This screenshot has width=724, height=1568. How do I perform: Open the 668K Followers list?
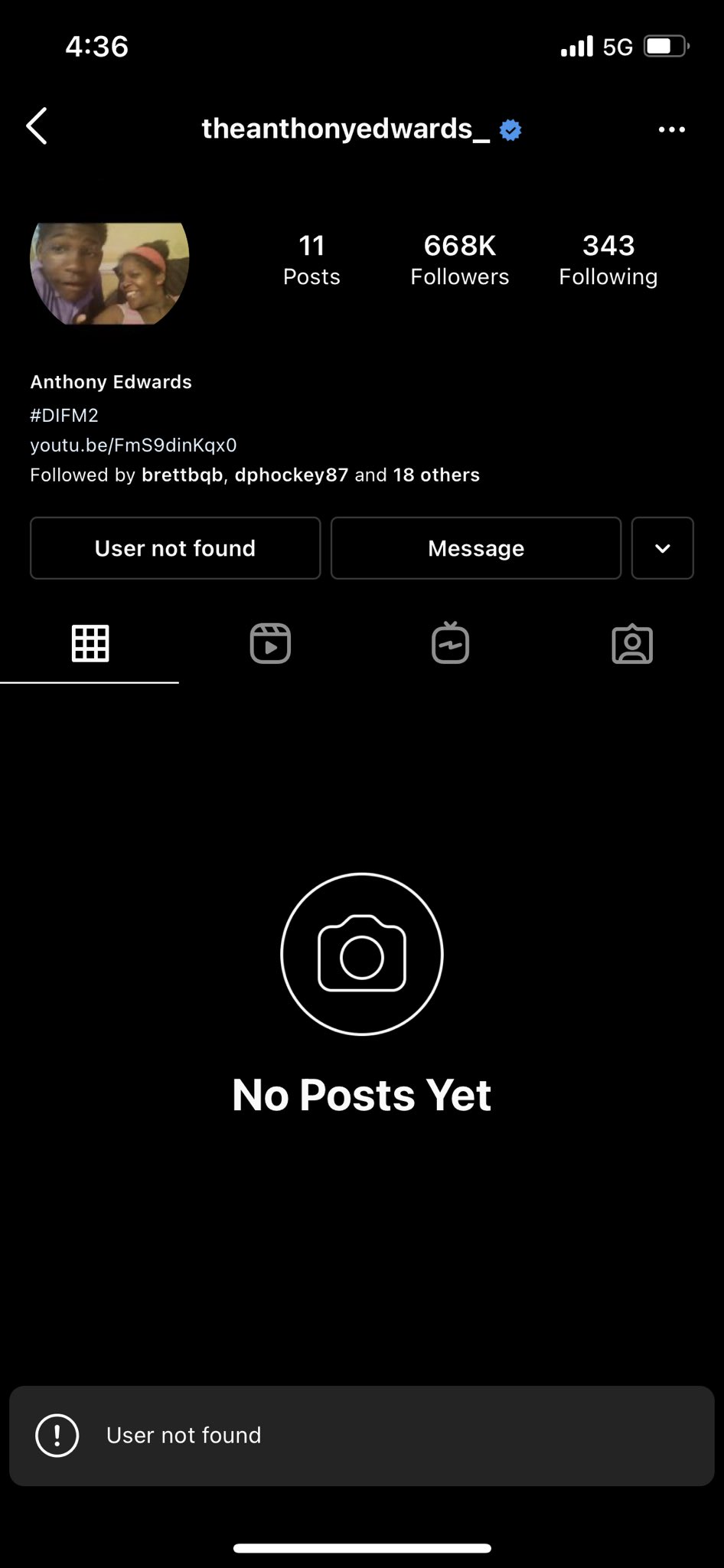coord(459,260)
